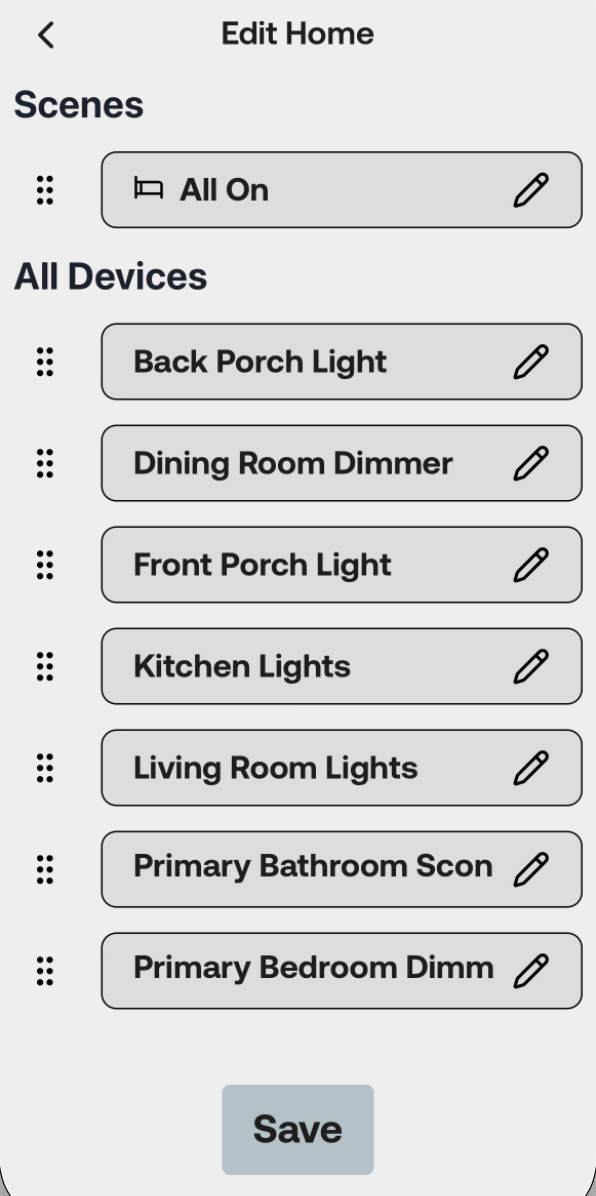Tap the reorder handle beside All On
Screen dimensions: 596x1196
pos(45,190)
